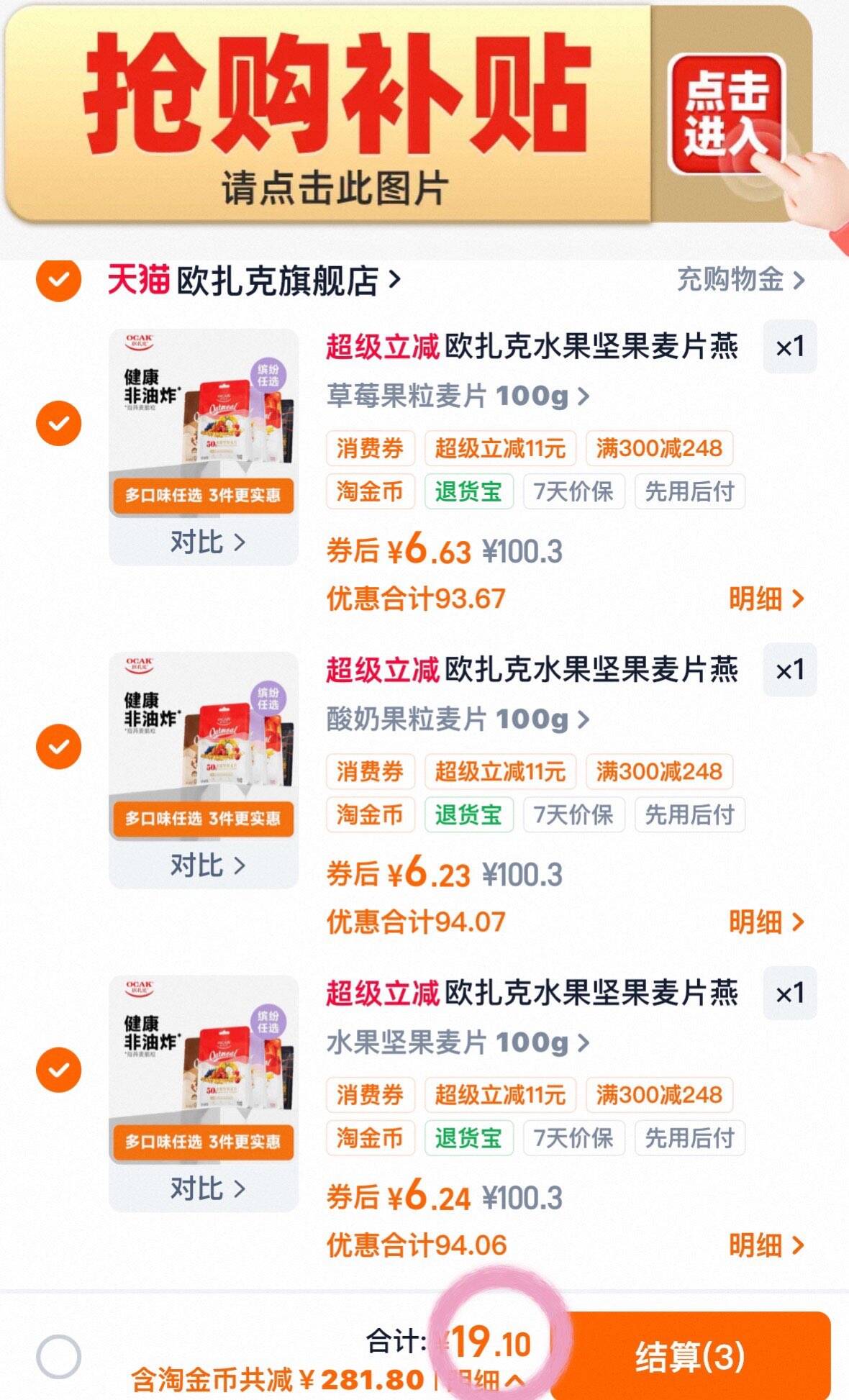This screenshot has width=849, height=1400.
Task: Tap 结算(3) to check out
Action: pyautogui.click(x=689, y=1355)
